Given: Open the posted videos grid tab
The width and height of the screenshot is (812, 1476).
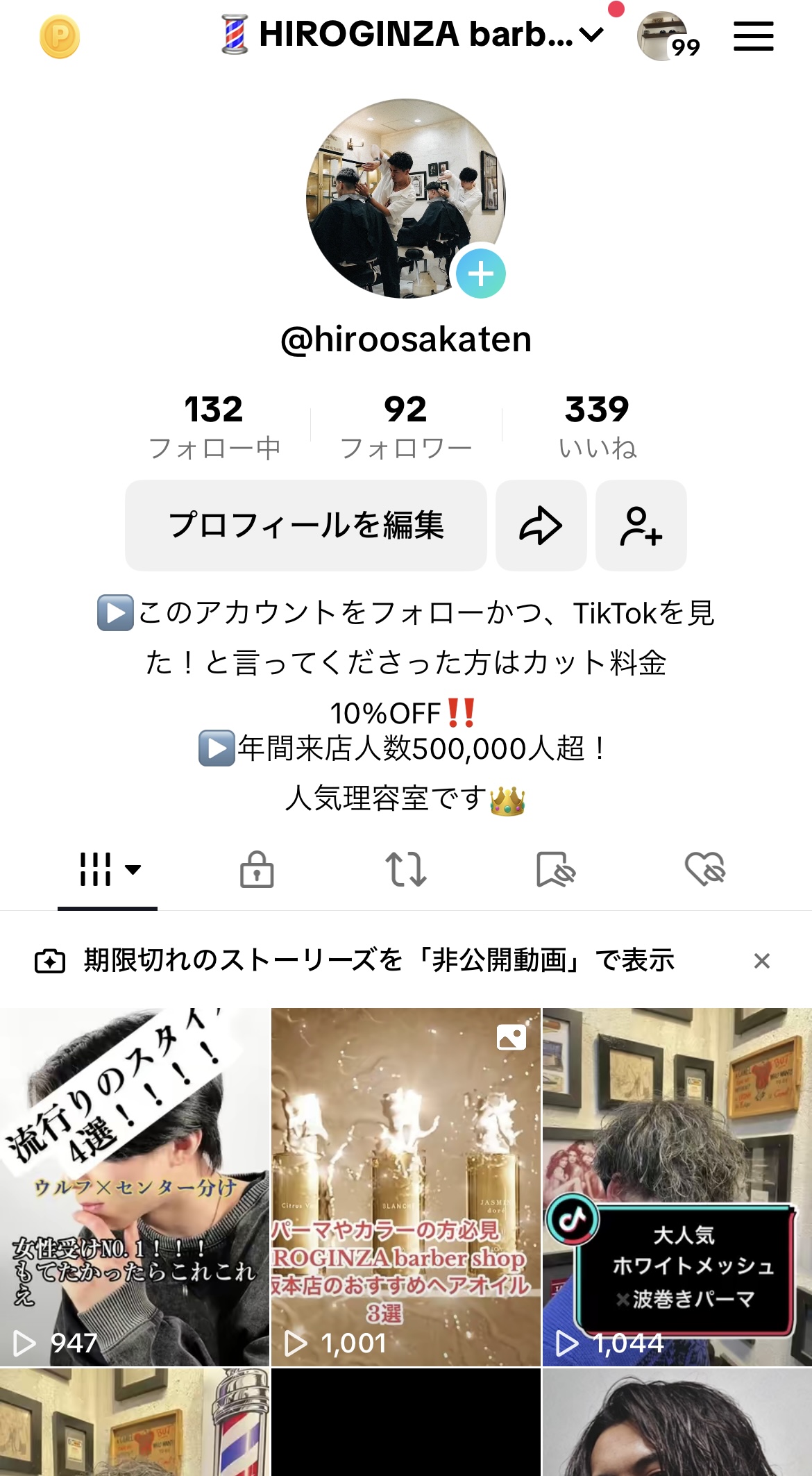Looking at the screenshot, I should point(108,869).
